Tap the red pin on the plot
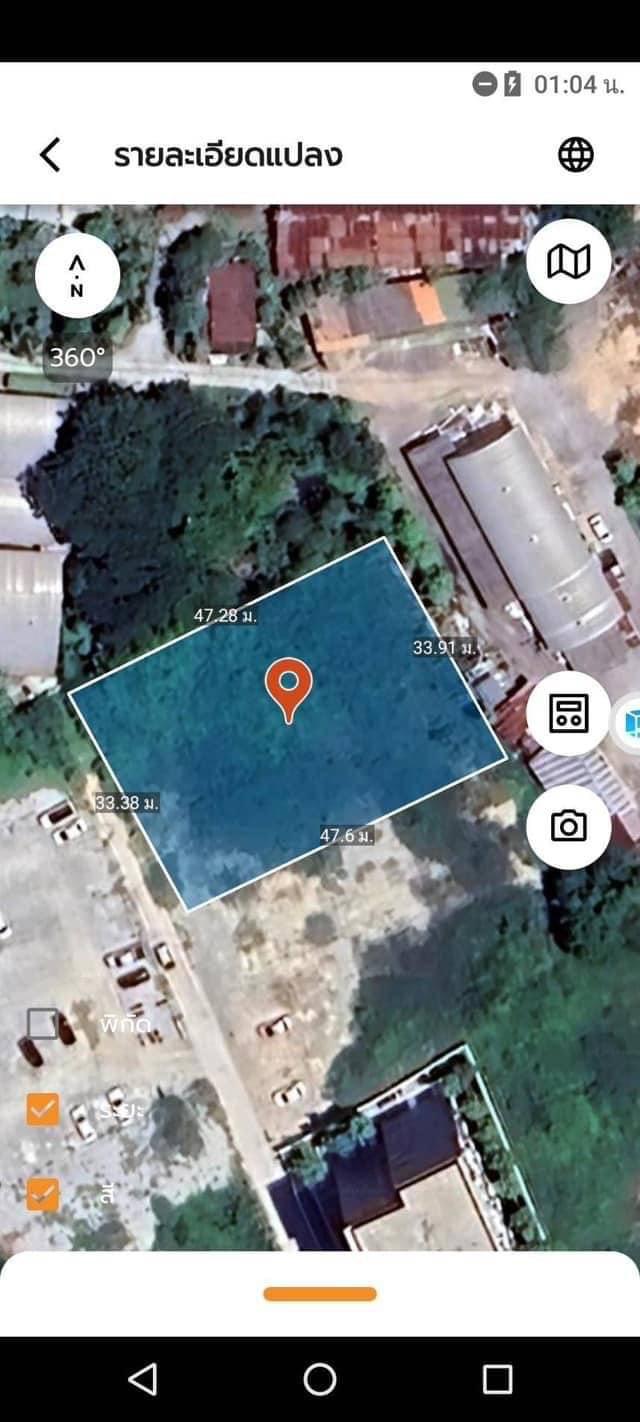Screen dimensions: 640x1422 (x=289, y=689)
